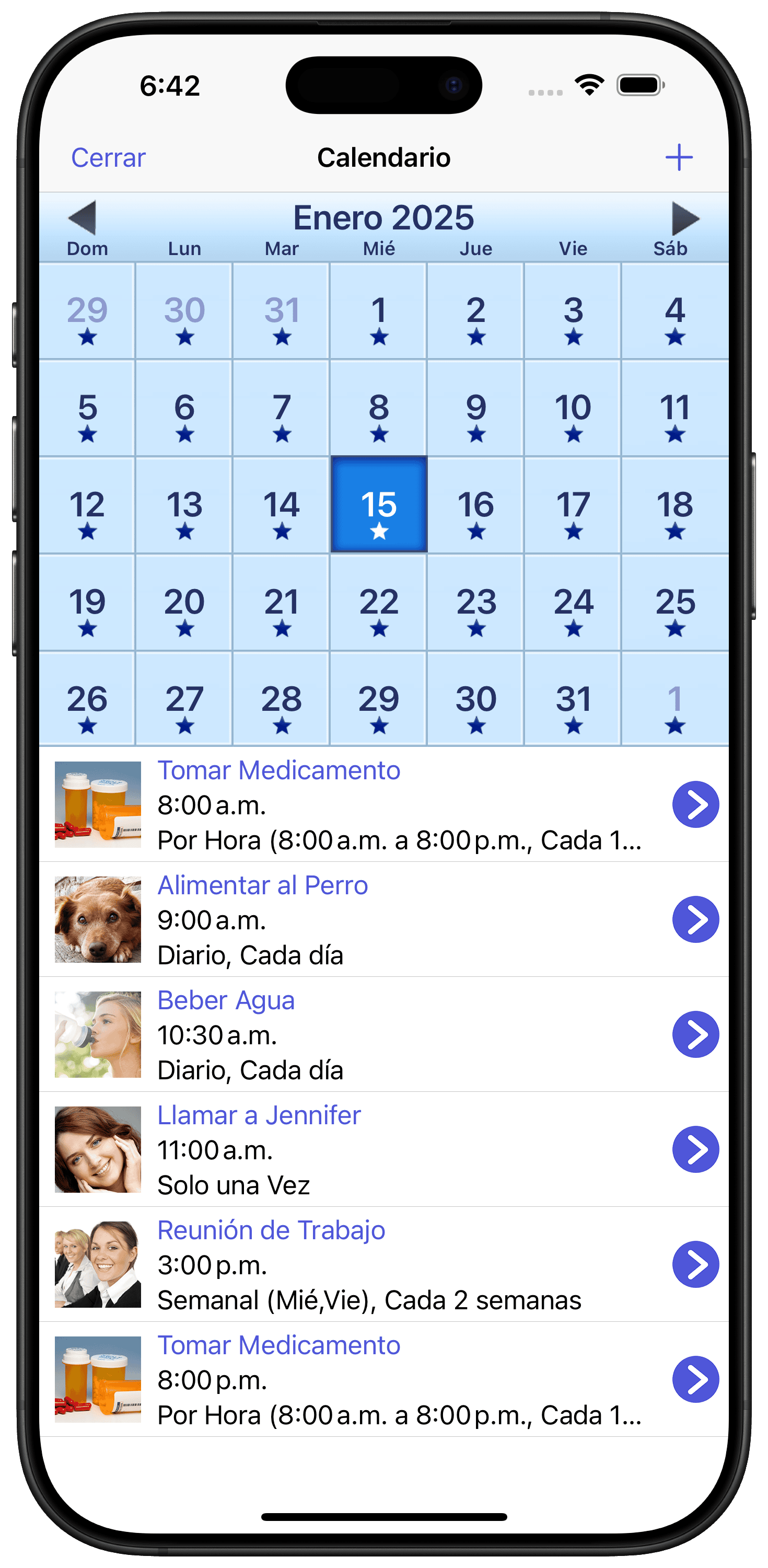Open Tomar Medicamento at 8:00 a.m.
The image size is (768, 1568).
coord(384,805)
